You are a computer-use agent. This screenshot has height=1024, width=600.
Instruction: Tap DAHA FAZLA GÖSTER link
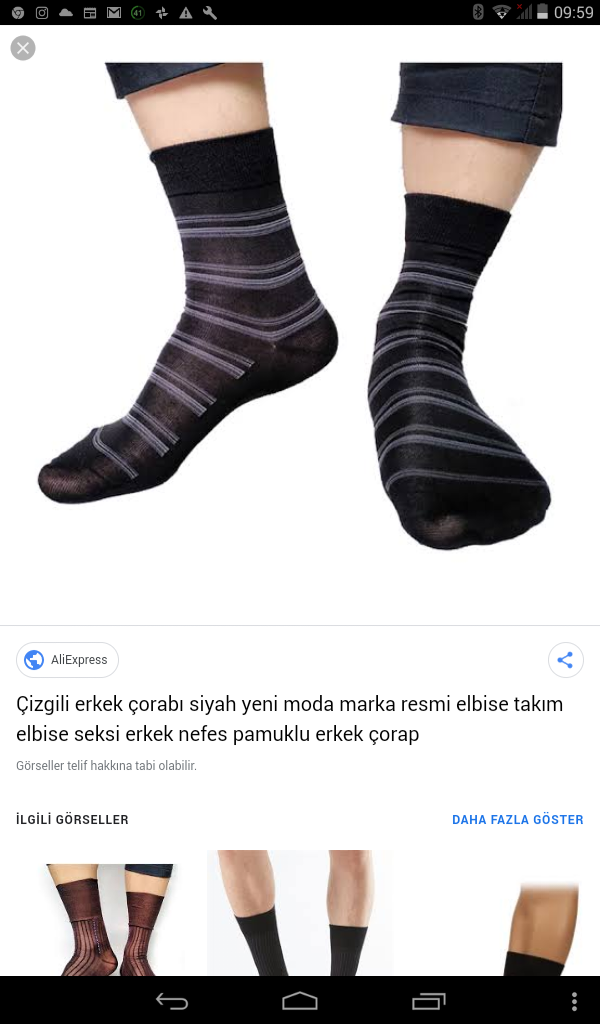point(517,819)
